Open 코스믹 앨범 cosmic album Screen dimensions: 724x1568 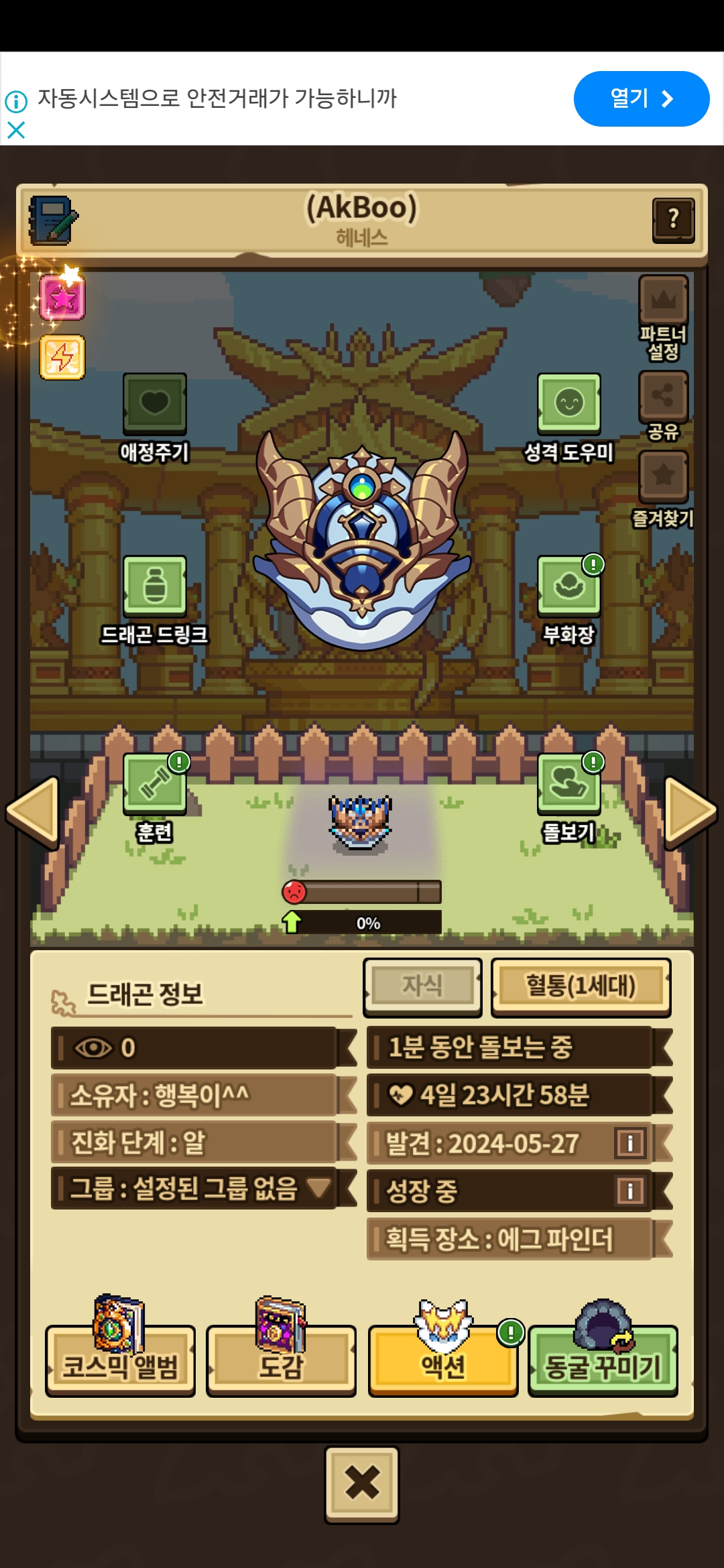pos(120,1360)
